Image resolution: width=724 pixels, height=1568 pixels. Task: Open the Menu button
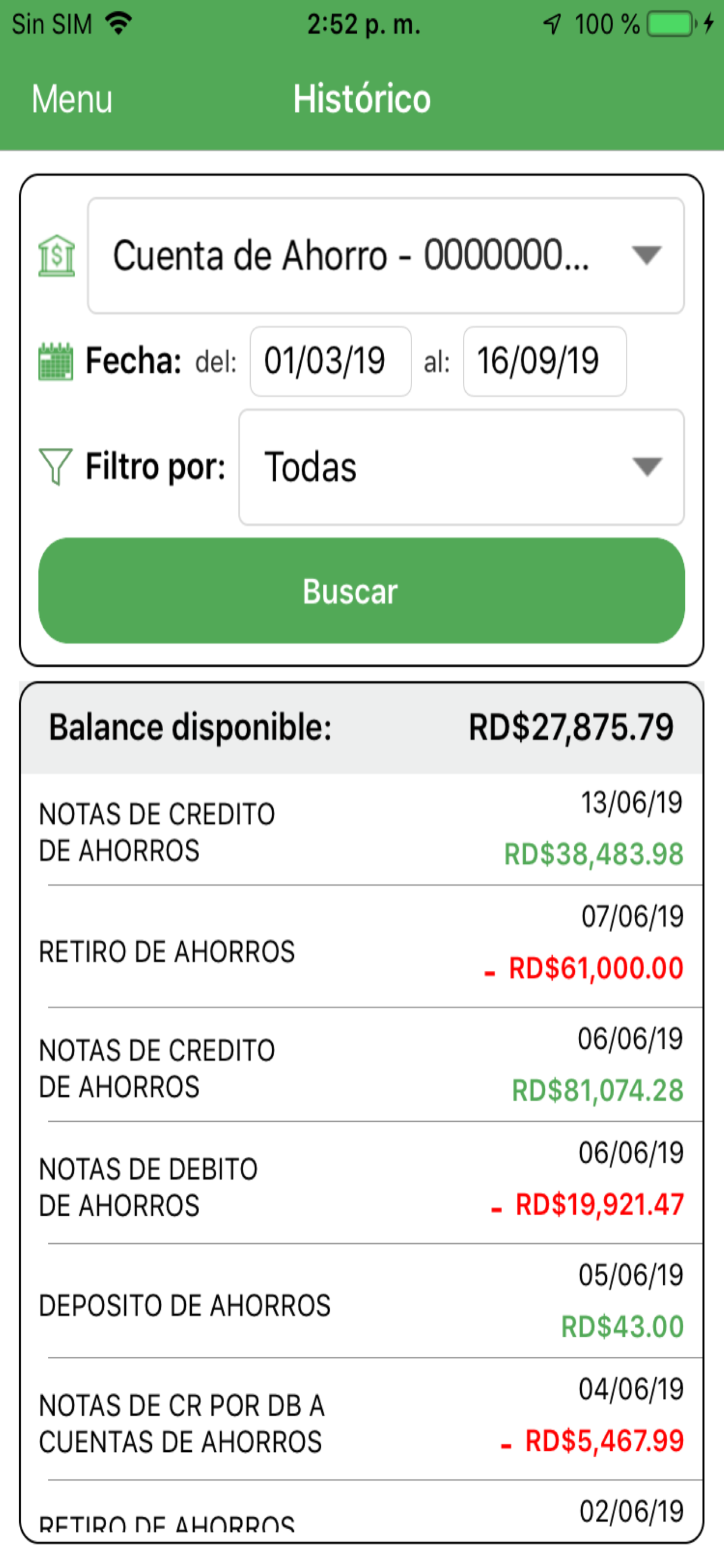(72, 99)
